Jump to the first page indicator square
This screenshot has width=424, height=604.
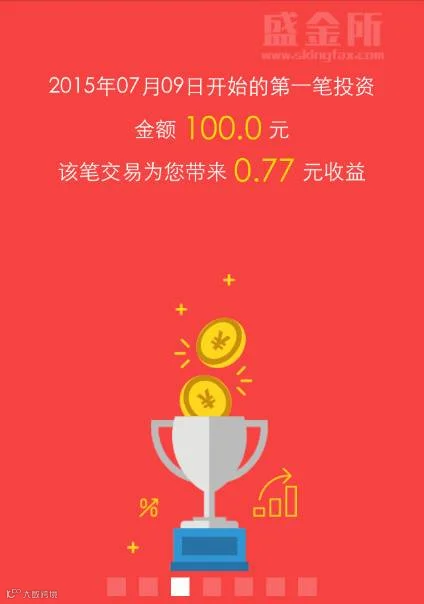tap(116, 587)
